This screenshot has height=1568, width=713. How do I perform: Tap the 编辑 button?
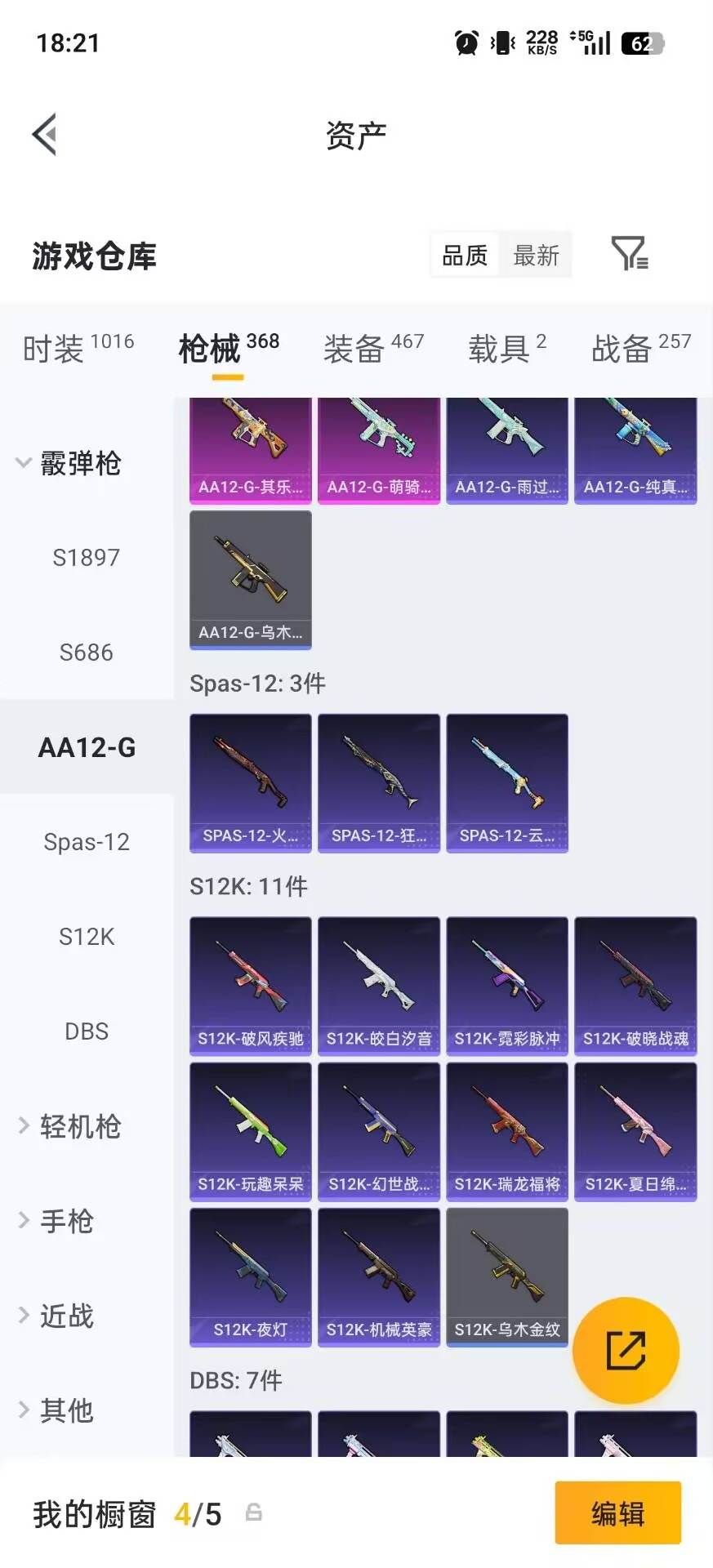tap(618, 1513)
